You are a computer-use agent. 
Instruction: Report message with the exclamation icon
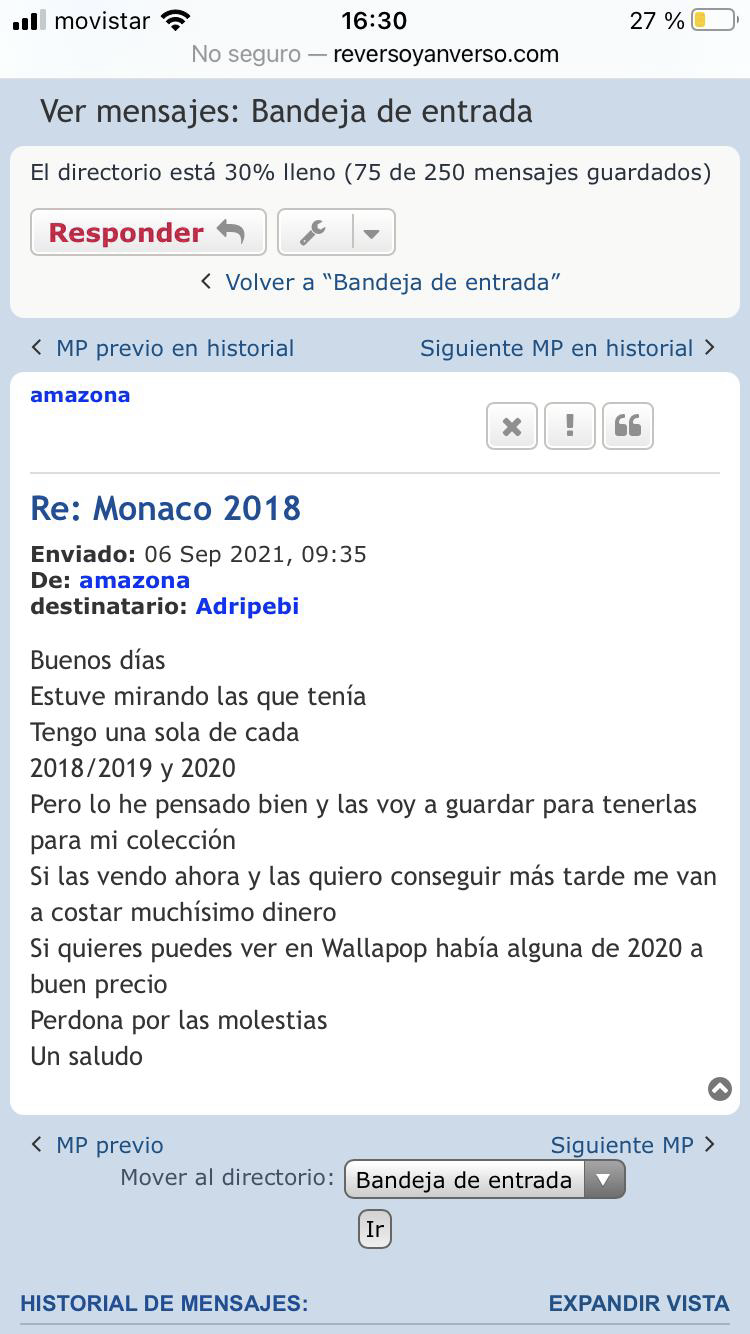coord(570,427)
